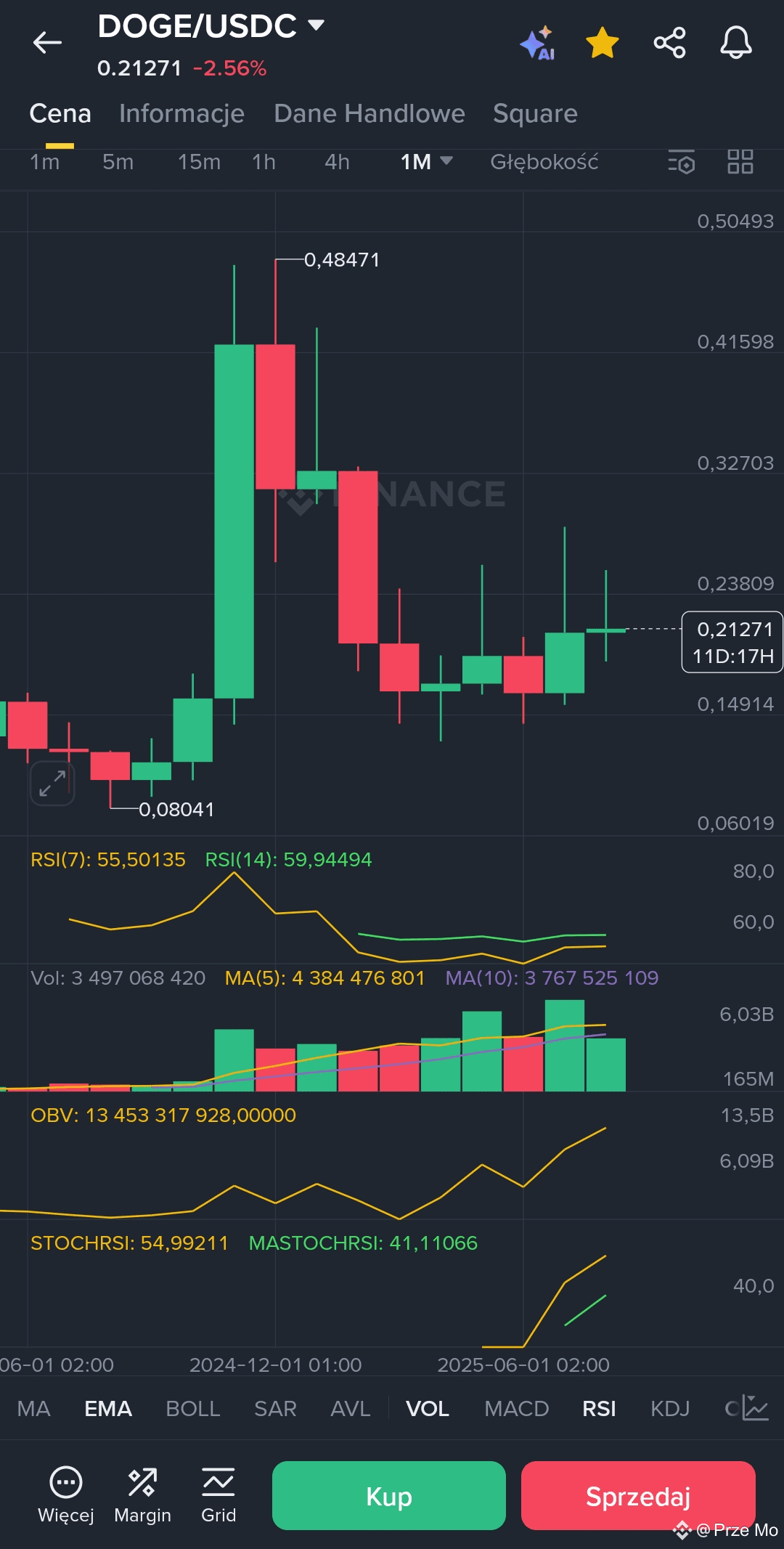Screen dimensions: 784x1549
Task: Select the 4h timeframe
Action: pyautogui.click(x=337, y=162)
